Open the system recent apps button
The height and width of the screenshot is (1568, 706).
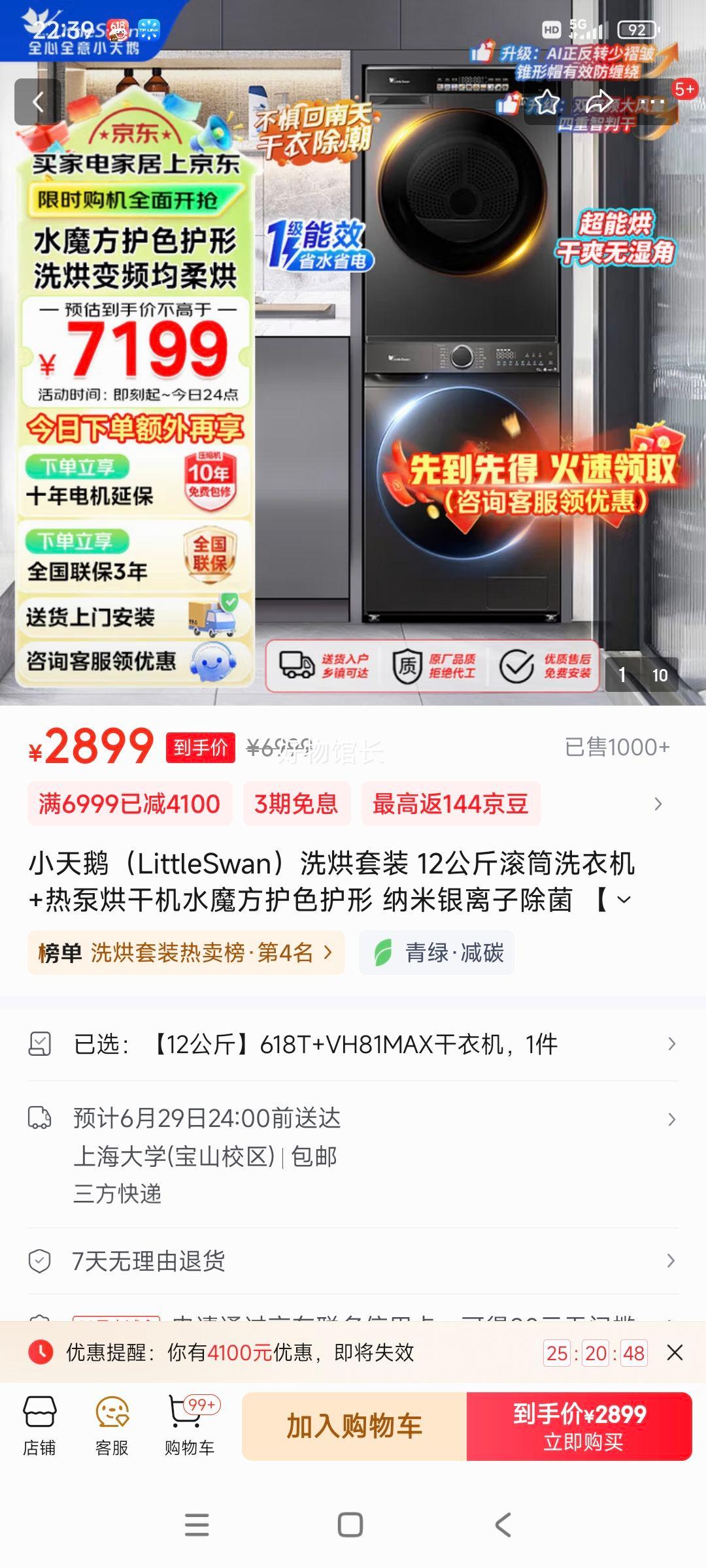click(197, 1526)
